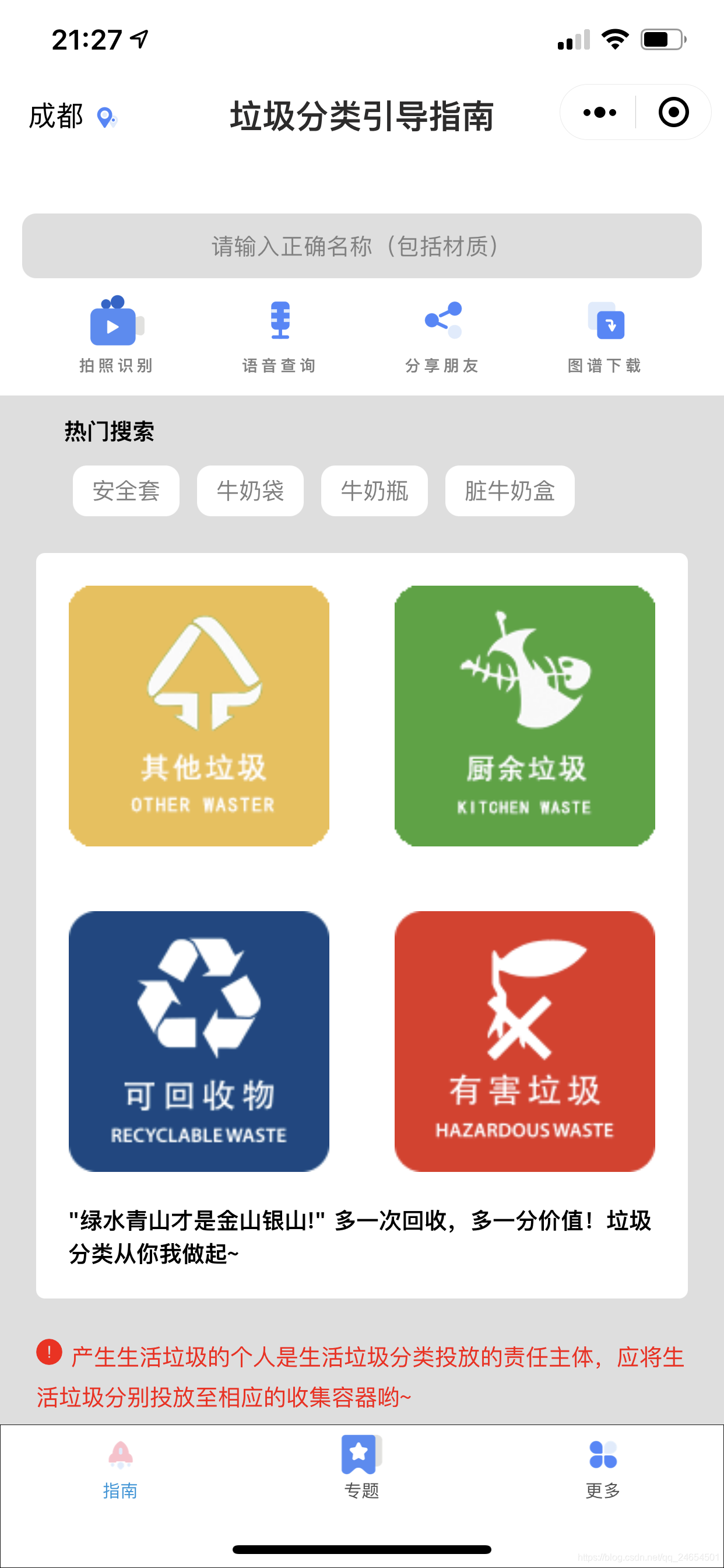
Task: Select the 脏牛奶盒 hot search chip
Action: tap(509, 491)
